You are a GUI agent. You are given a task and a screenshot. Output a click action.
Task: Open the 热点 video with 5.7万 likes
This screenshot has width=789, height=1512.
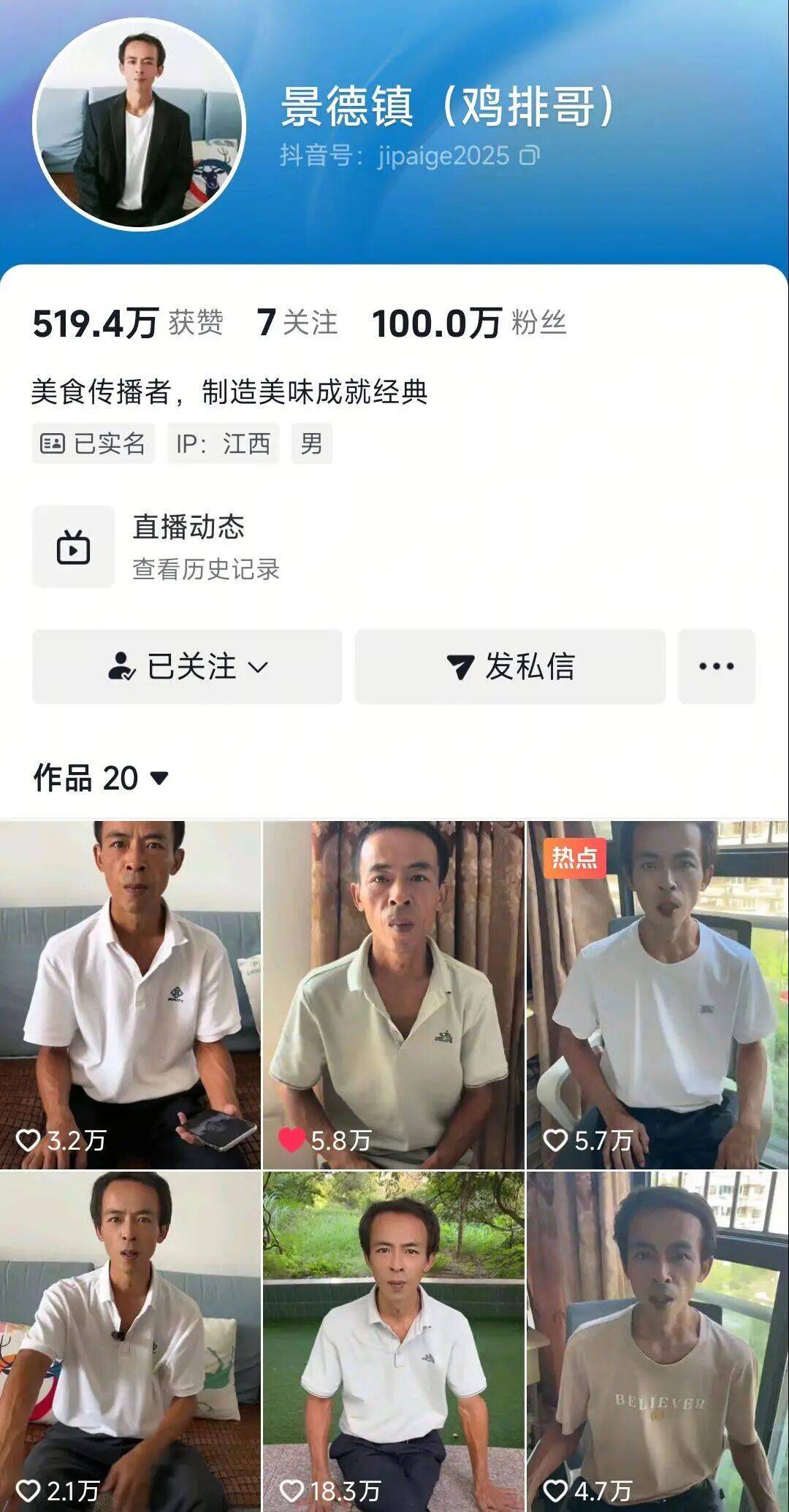(x=657, y=993)
